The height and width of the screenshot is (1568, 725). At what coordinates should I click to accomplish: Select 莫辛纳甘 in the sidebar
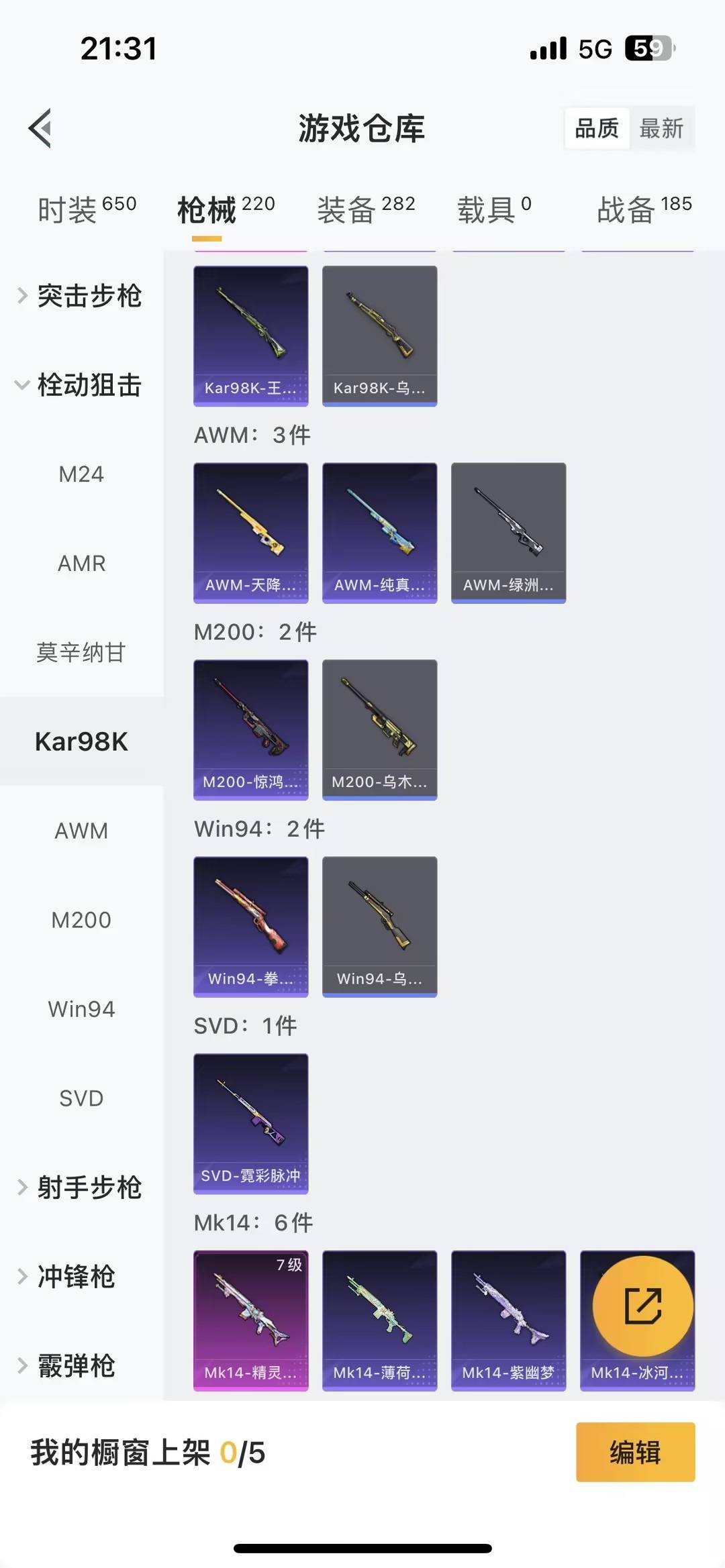[x=81, y=653]
